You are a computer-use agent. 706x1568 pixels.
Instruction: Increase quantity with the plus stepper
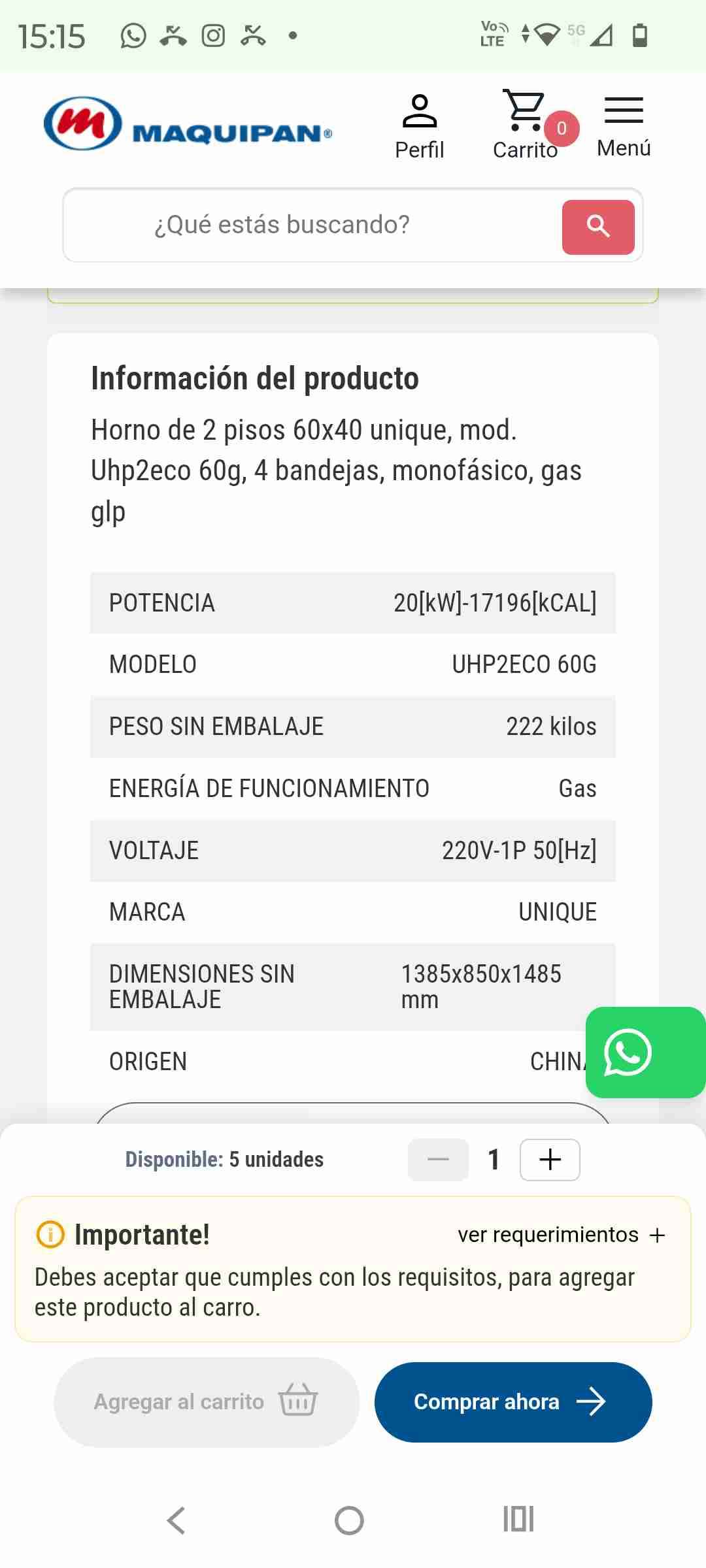[549, 1160]
